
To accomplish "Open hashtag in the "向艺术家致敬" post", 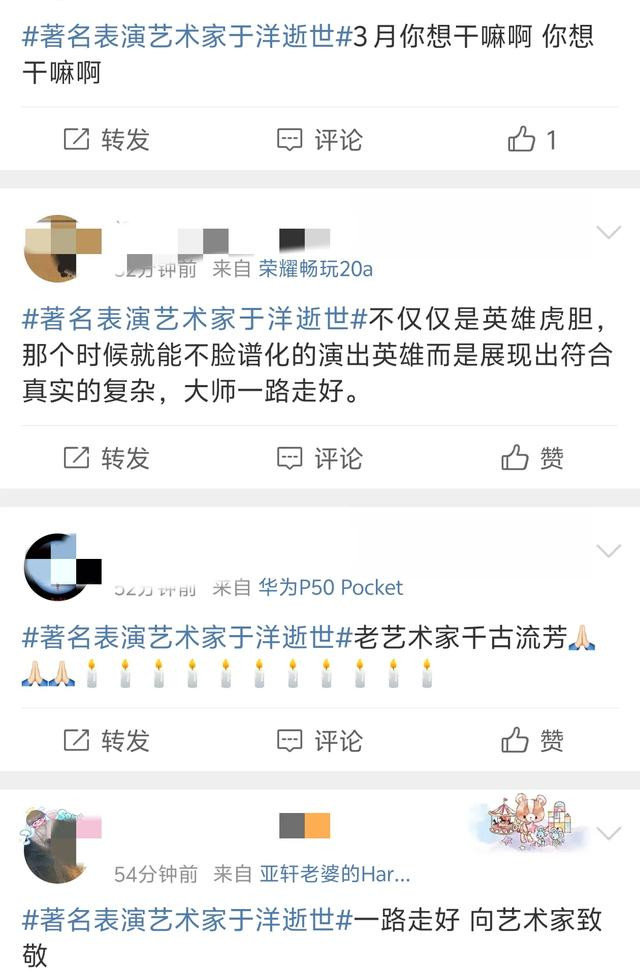I will click(187, 919).
